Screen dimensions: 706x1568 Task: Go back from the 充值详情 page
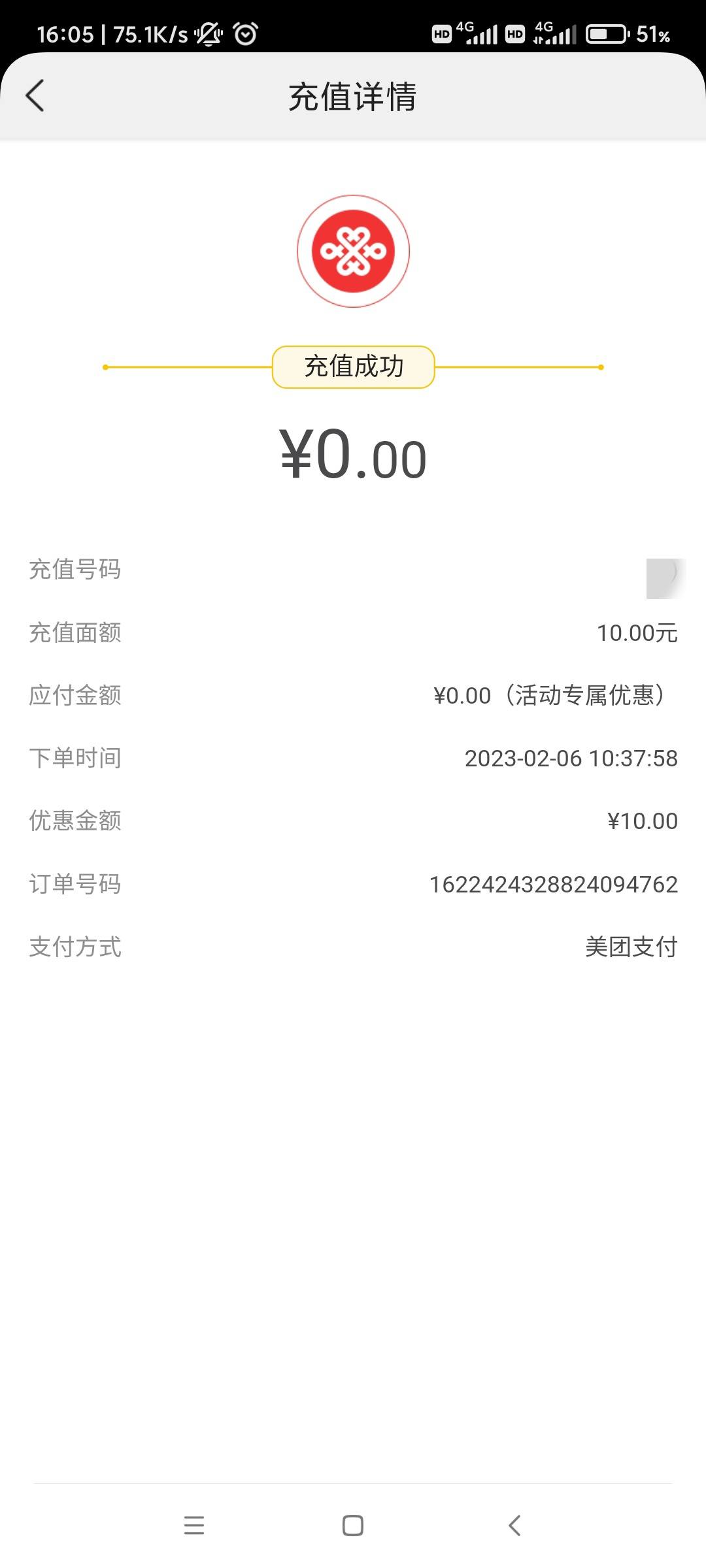35,96
